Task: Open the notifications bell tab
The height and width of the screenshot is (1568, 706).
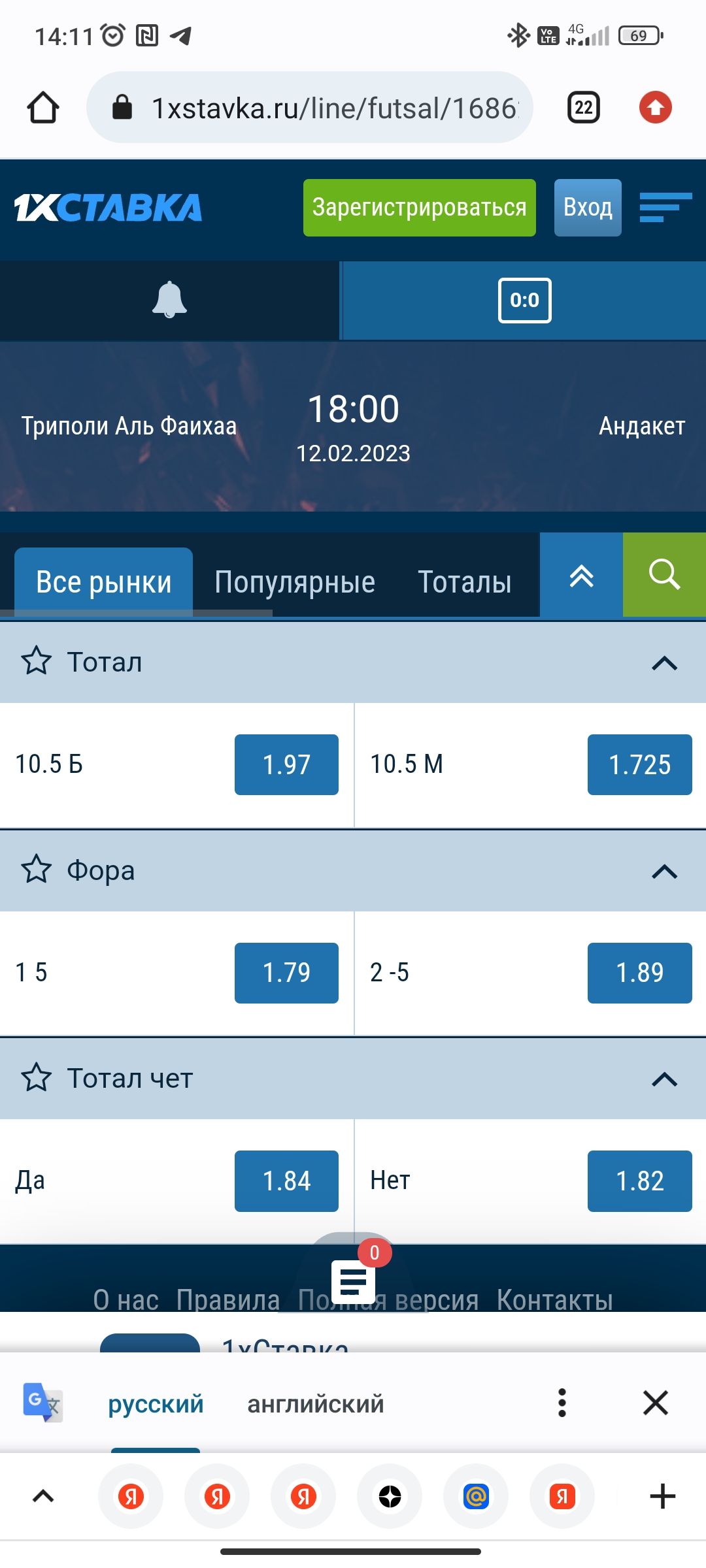Action: [x=169, y=300]
